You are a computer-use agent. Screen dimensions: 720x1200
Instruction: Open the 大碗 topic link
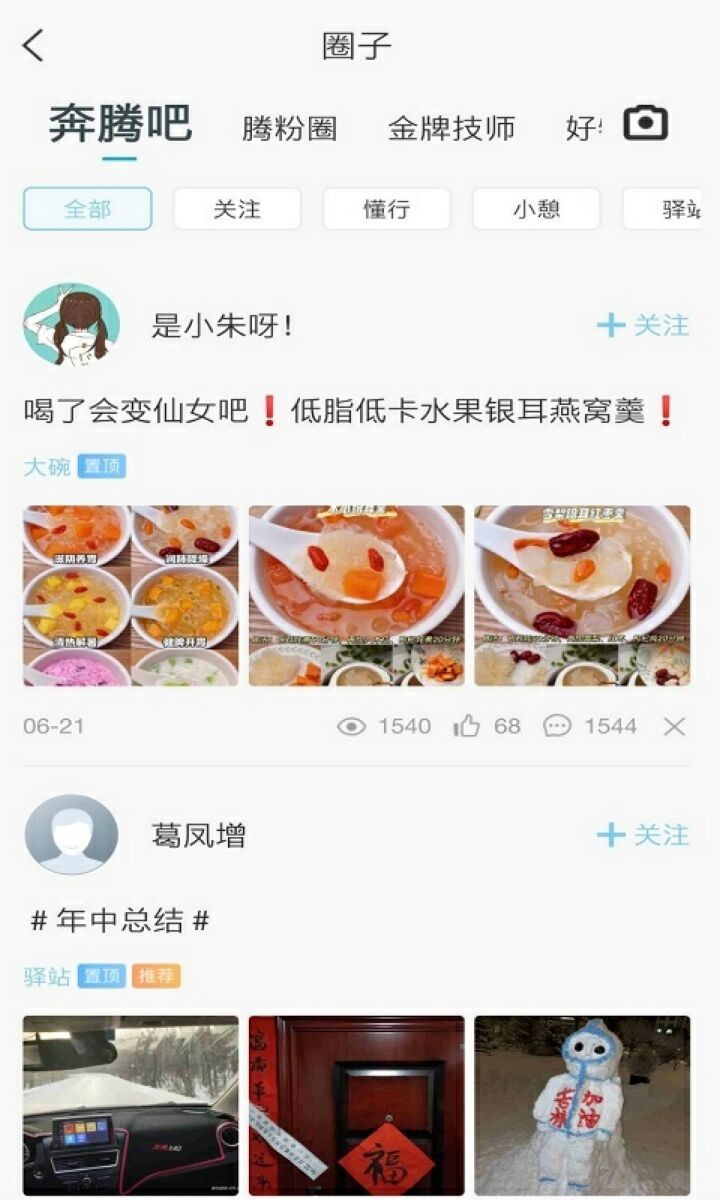tap(46, 467)
